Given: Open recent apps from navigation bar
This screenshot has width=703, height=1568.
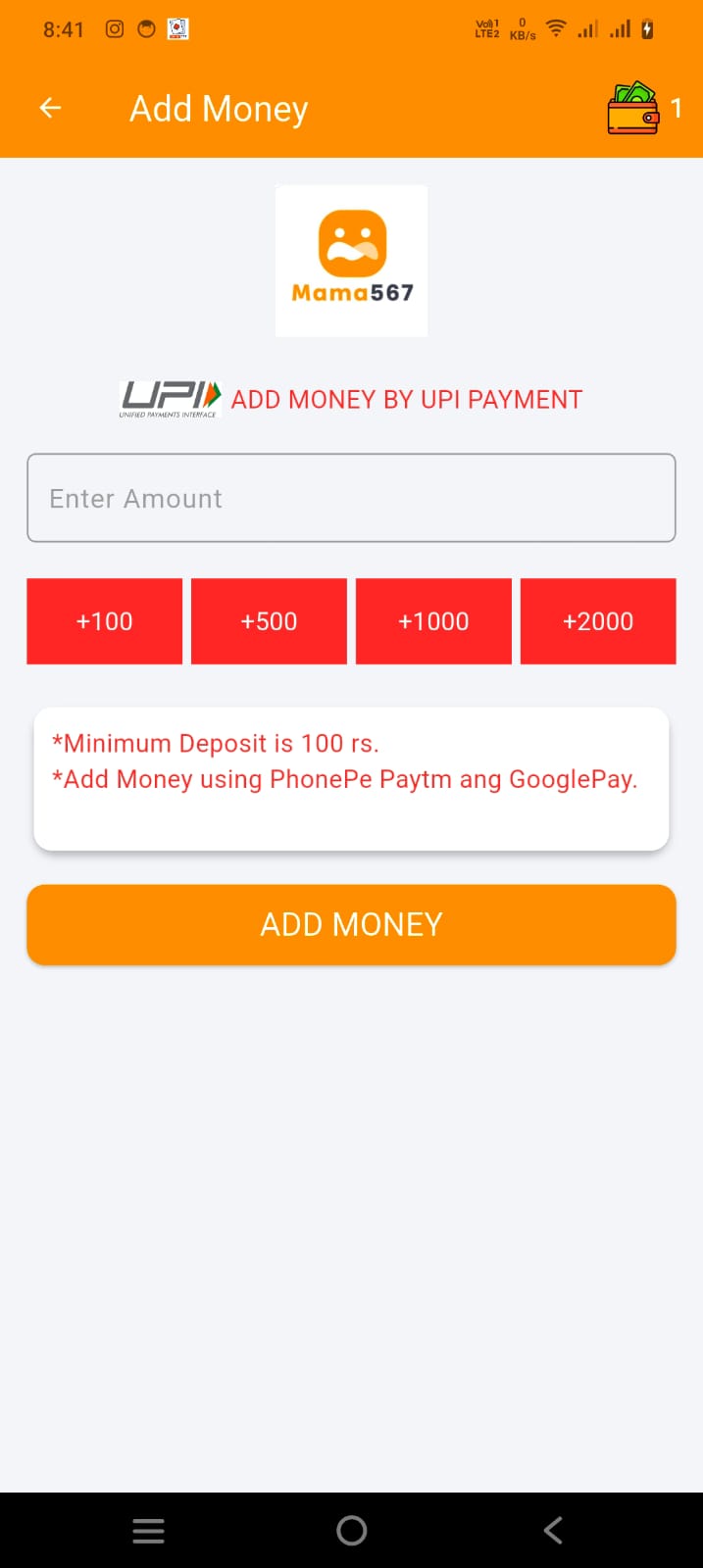Looking at the screenshot, I should coord(148,1531).
